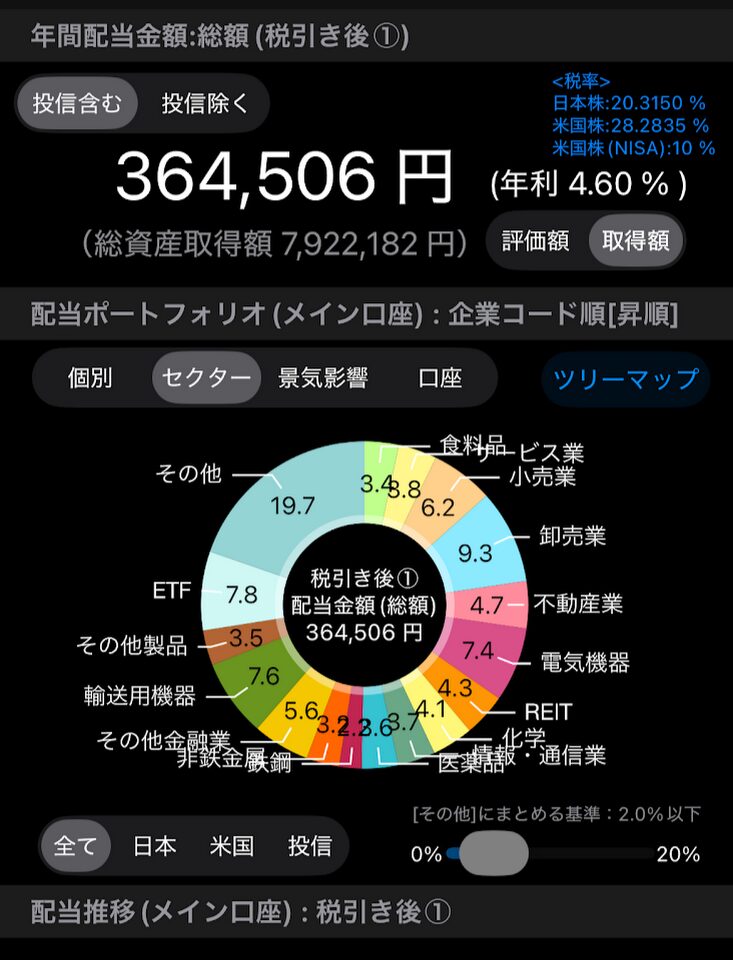Show the 個別 portfolio view

[90, 378]
